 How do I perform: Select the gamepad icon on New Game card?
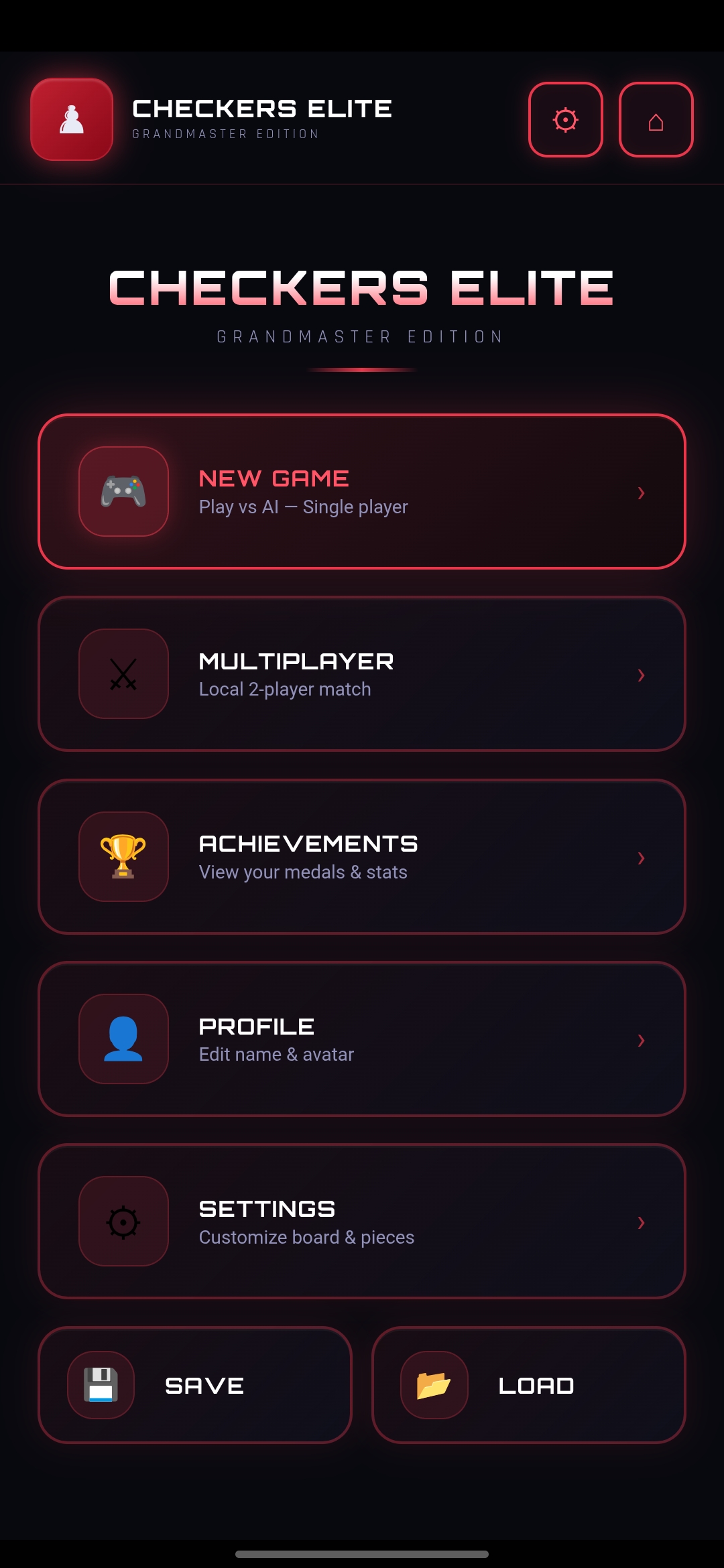123,492
